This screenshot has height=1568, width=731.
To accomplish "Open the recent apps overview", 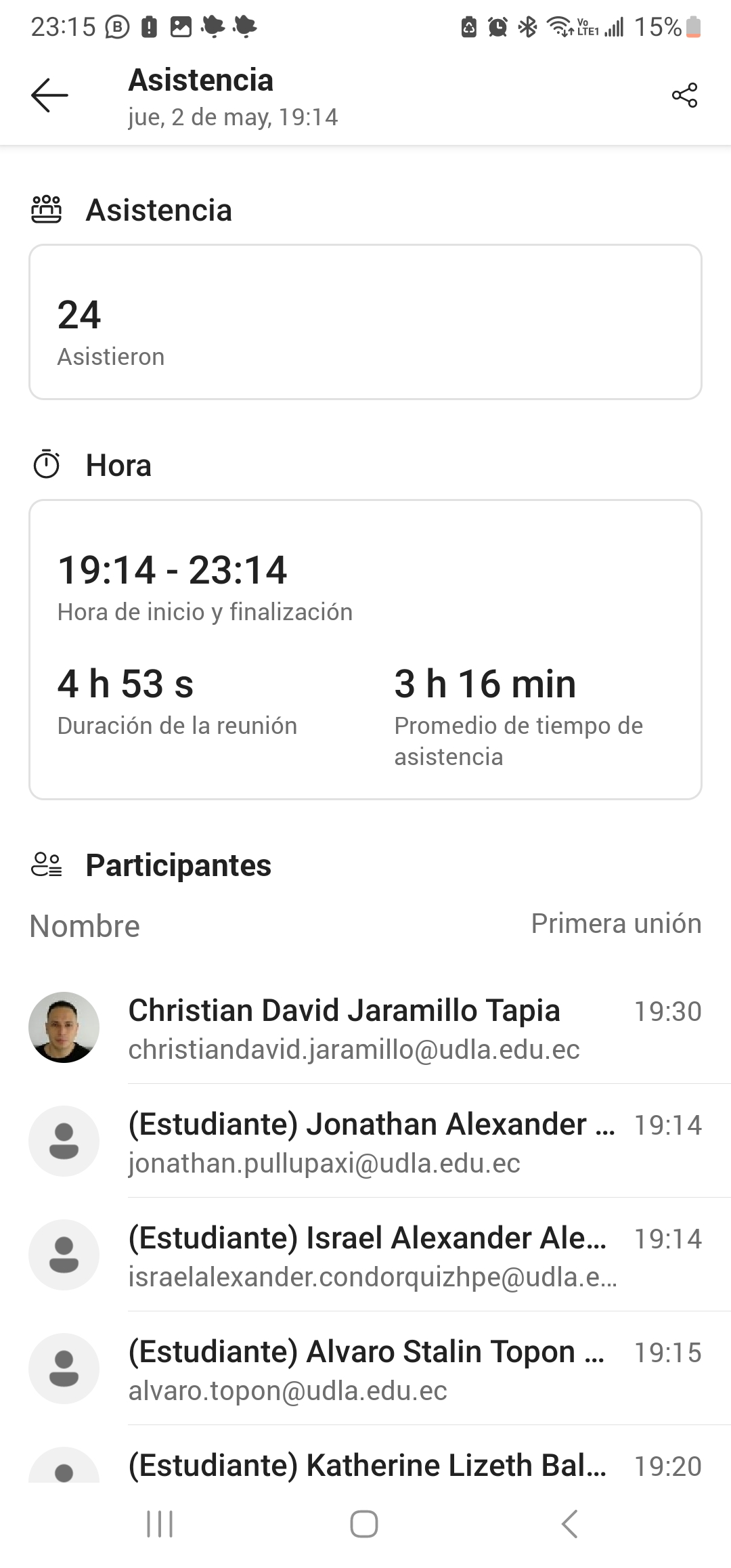I will [x=160, y=1524].
